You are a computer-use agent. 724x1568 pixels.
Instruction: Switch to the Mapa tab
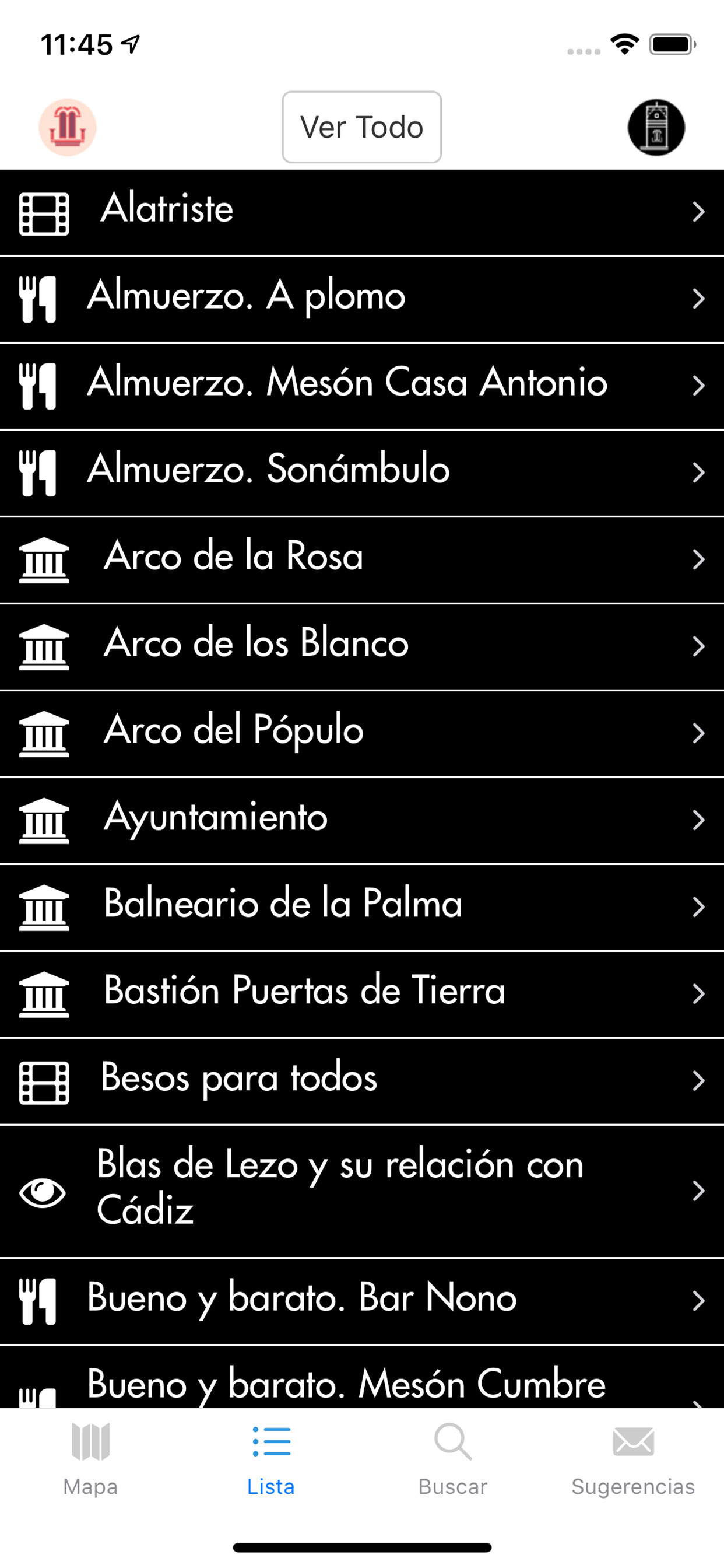coord(91,1459)
